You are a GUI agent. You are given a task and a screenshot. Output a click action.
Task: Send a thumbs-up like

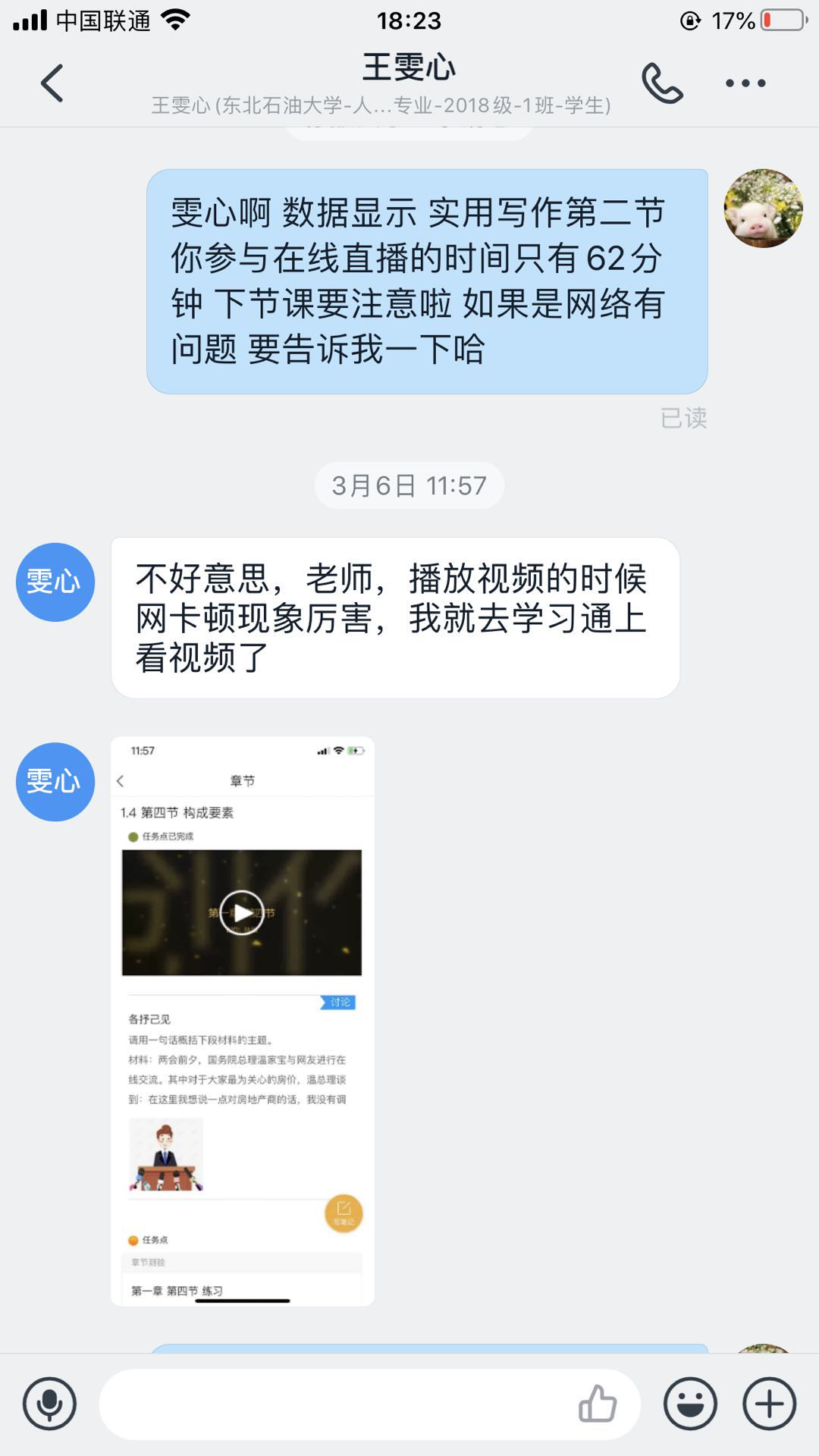point(598,1404)
